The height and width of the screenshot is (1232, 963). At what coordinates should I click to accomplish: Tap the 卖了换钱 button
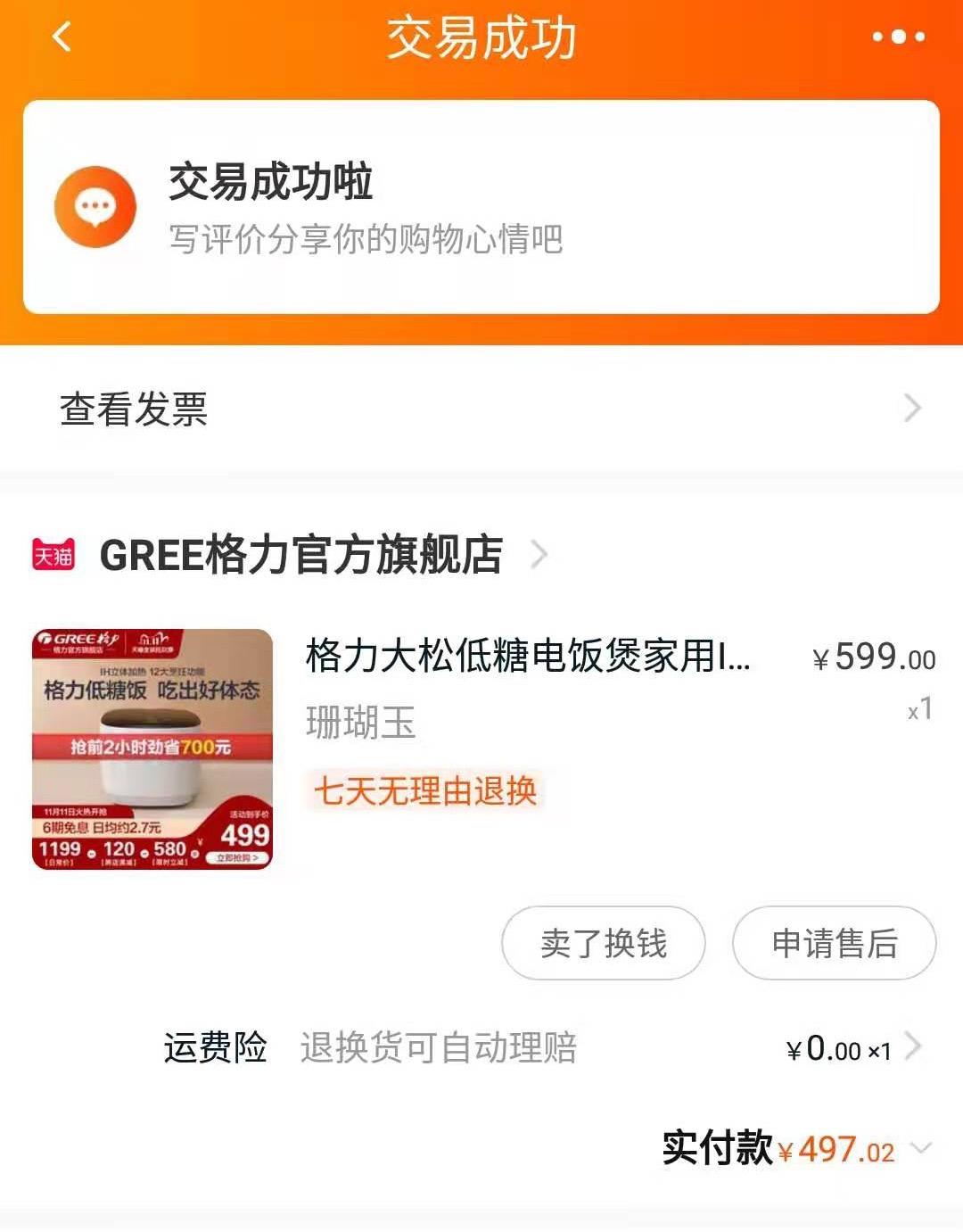click(604, 943)
